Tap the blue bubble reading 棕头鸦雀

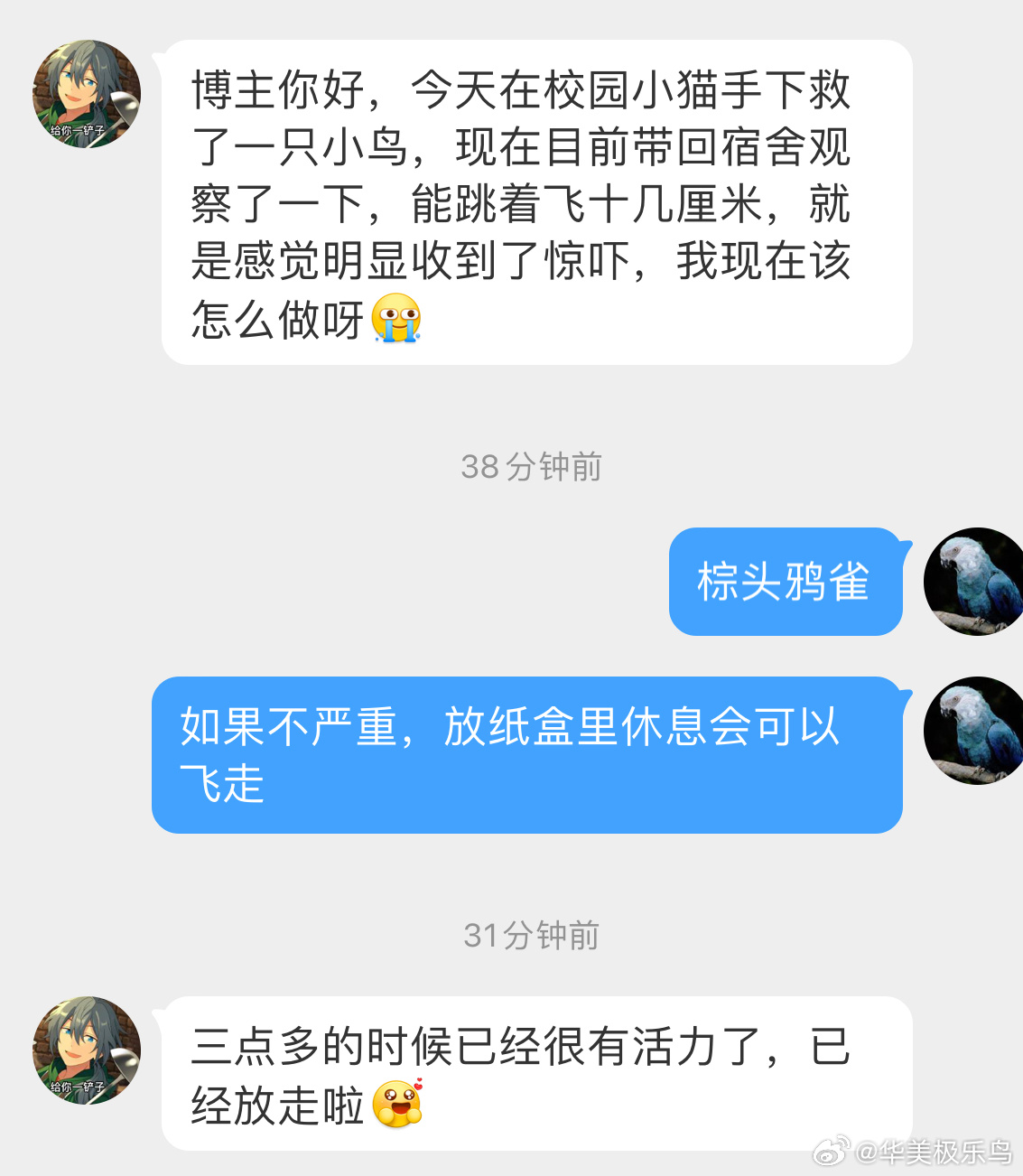(784, 582)
